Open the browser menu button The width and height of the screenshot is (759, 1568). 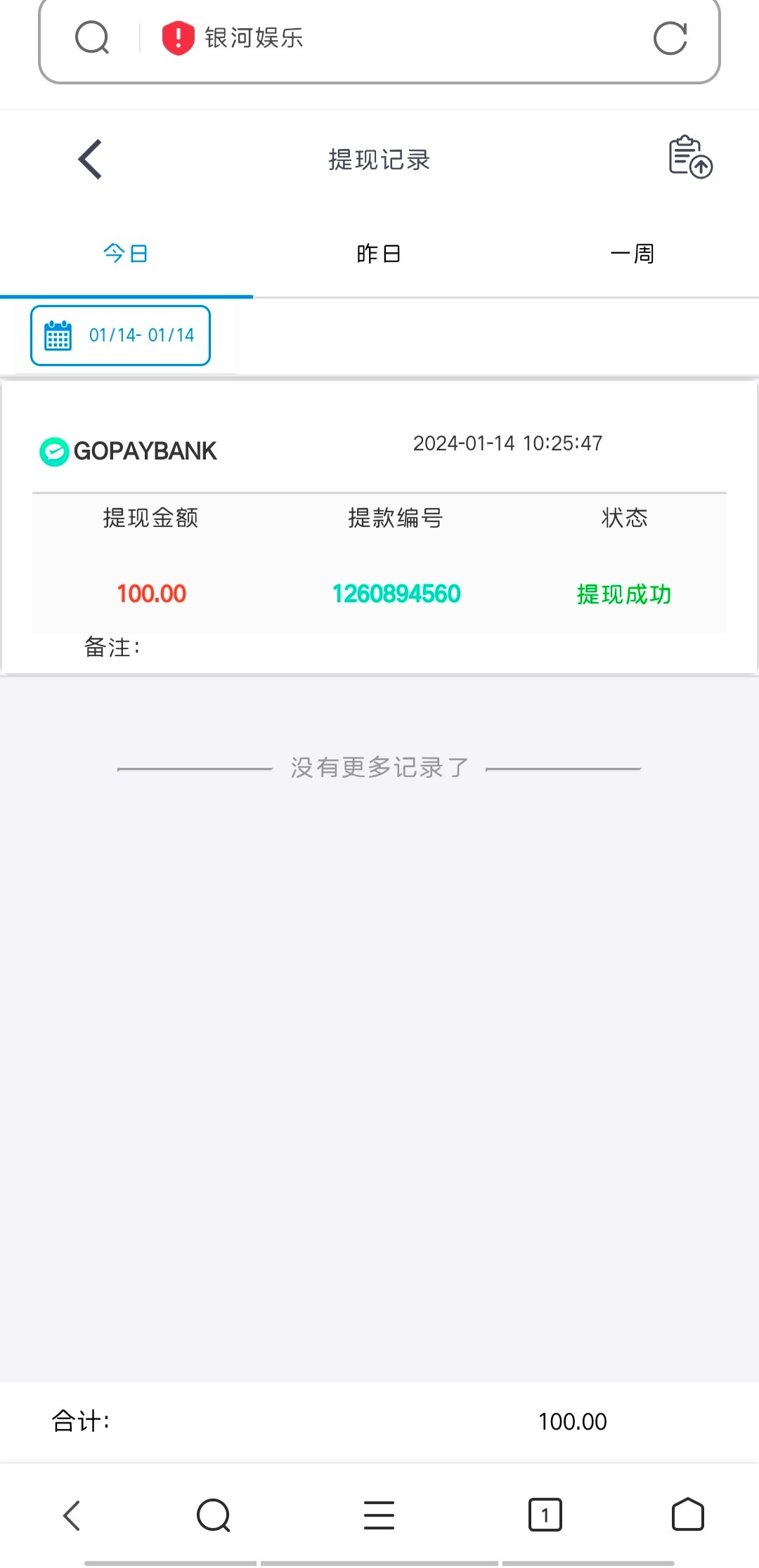[x=379, y=1515]
